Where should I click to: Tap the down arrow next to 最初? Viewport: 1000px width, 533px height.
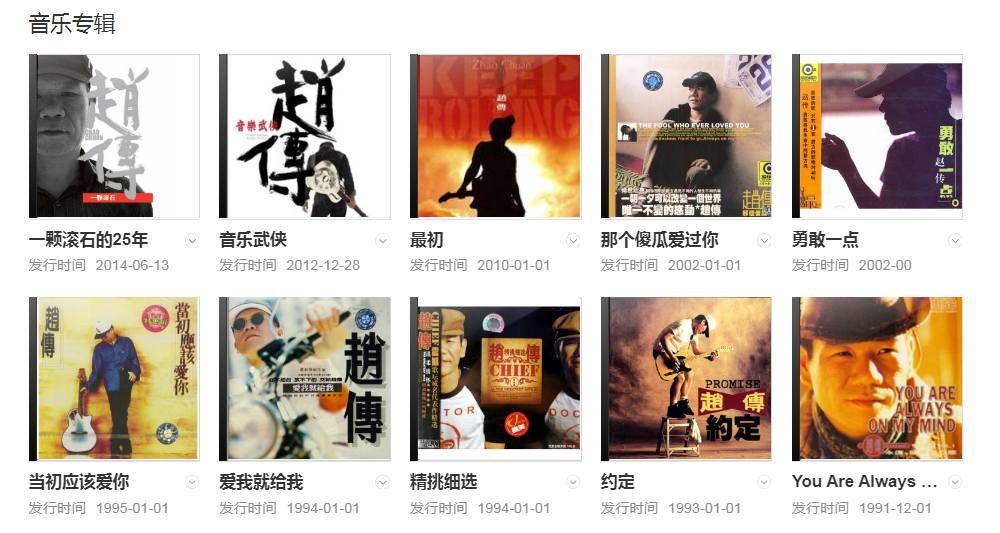(x=573, y=240)
